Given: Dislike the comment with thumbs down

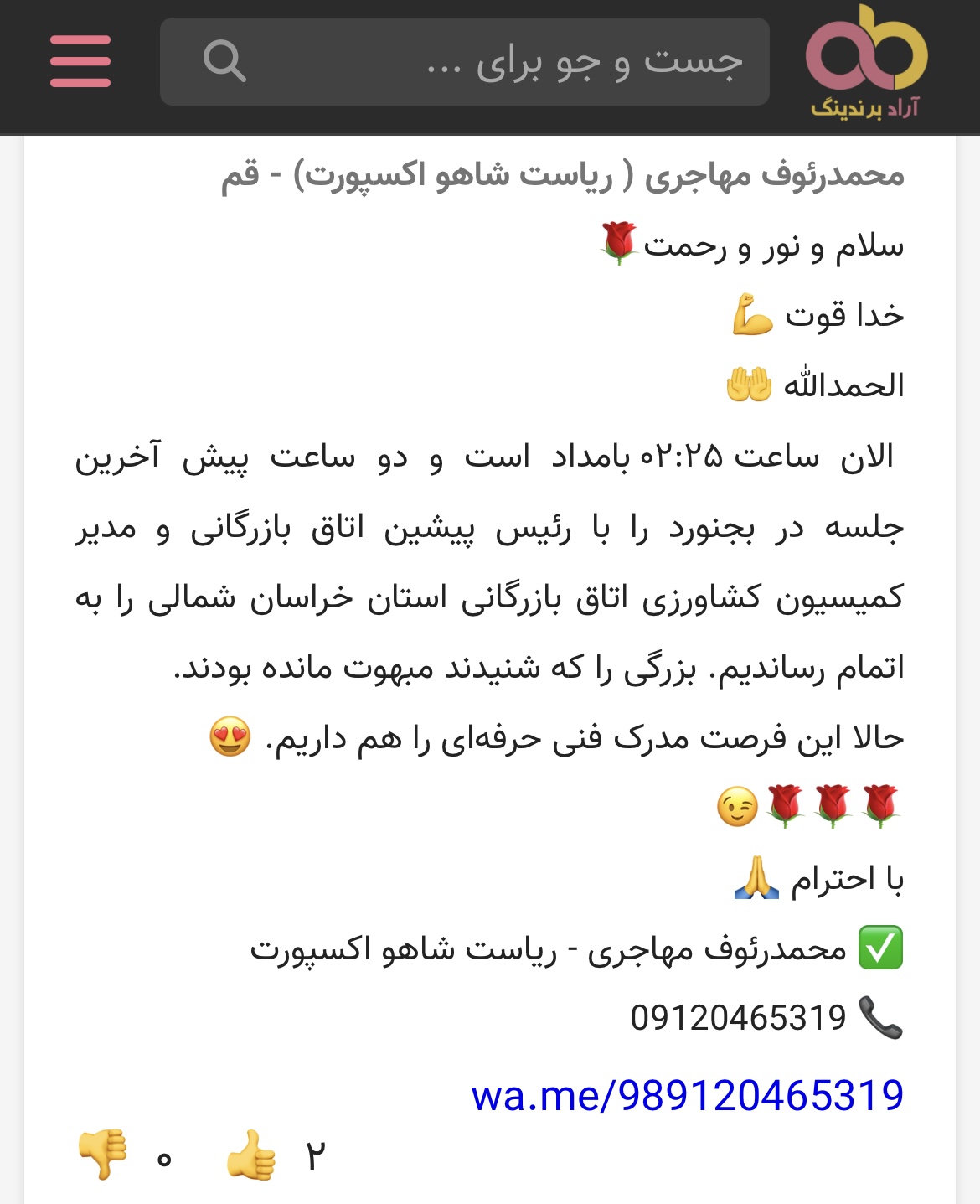Looking at the screenshot, I should (x=102, y=1155).
